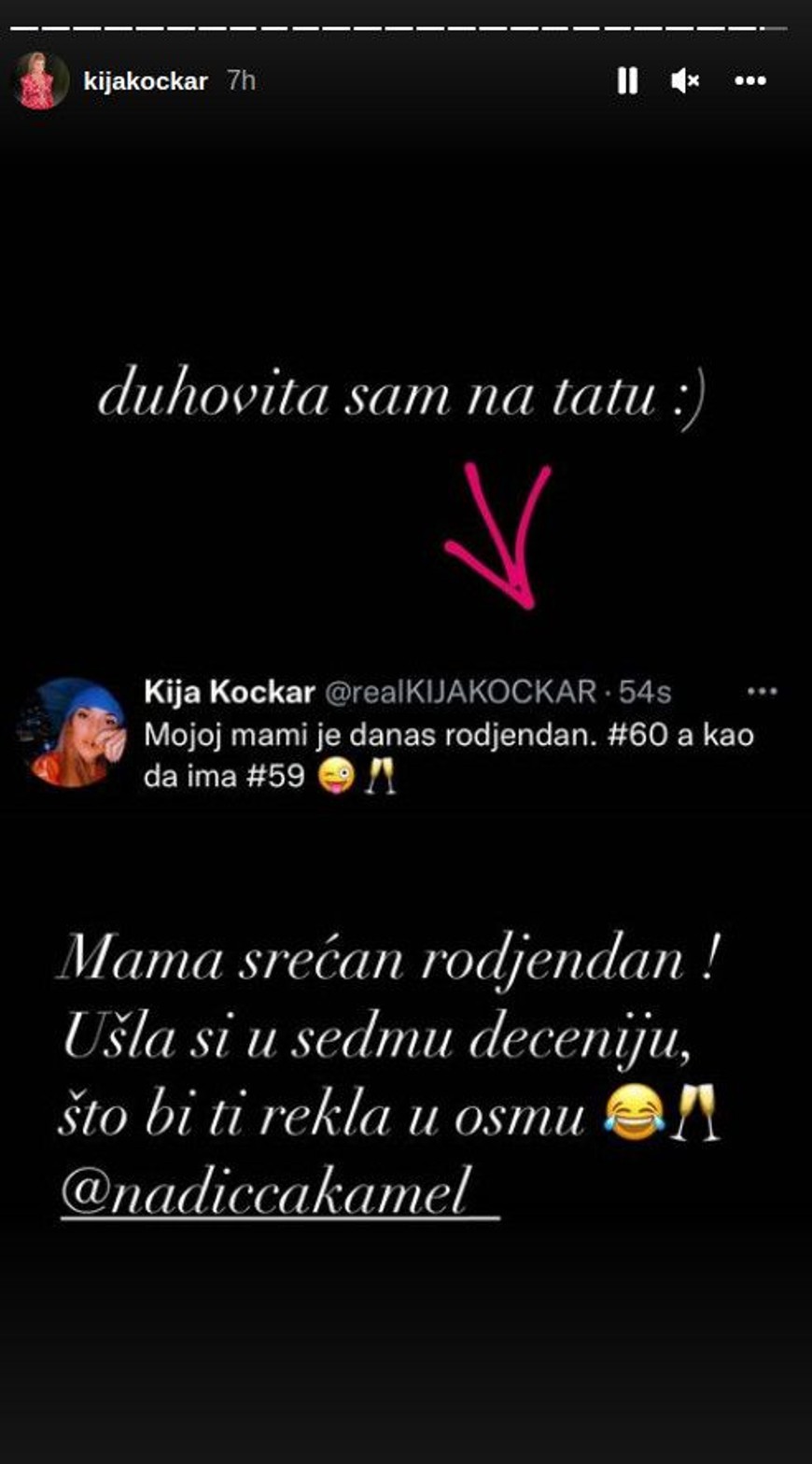The height and width of the screenshot is (1464, 812).
Task: Toggle story sound with the mute button
Action: pyautogui.click(x=687, y=82)
